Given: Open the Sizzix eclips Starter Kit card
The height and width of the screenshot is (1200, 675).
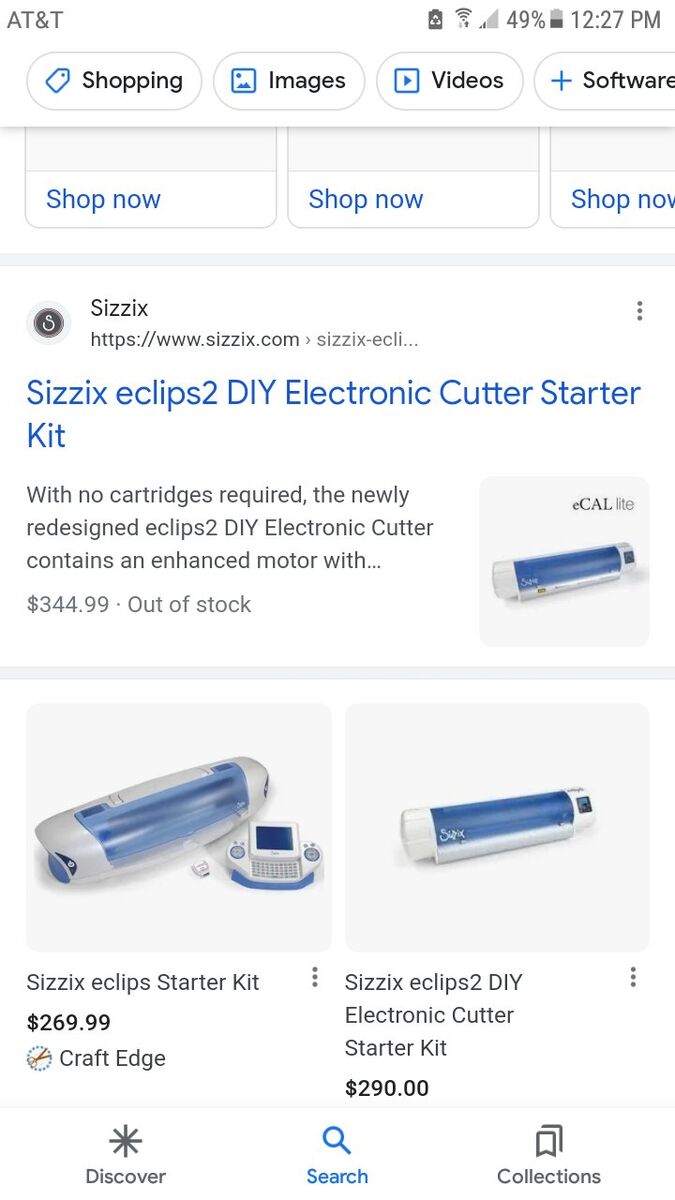Looking at the screenshot, I should 178,827.
